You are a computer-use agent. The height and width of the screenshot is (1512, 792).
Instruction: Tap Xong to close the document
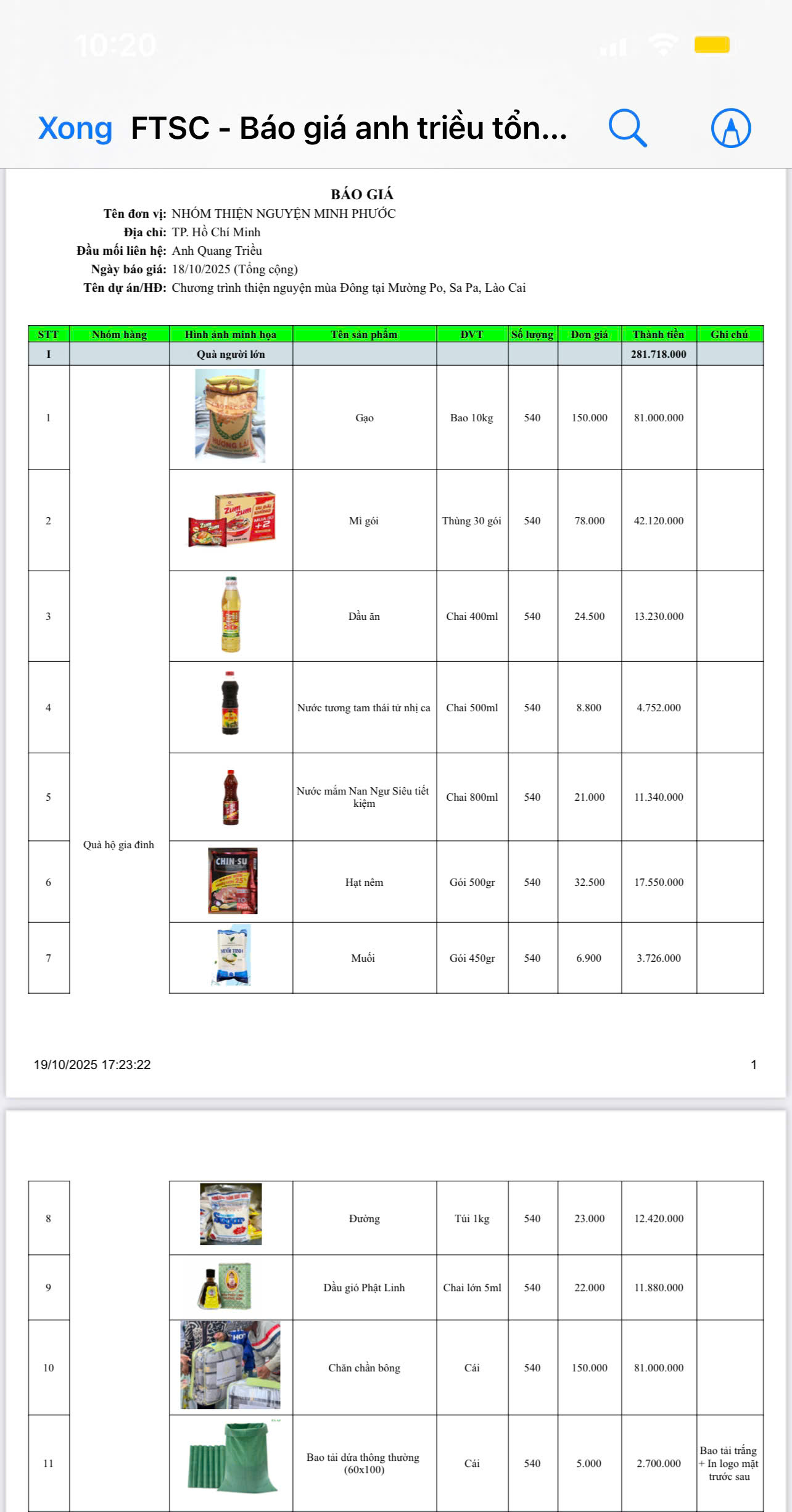(75, 128)
